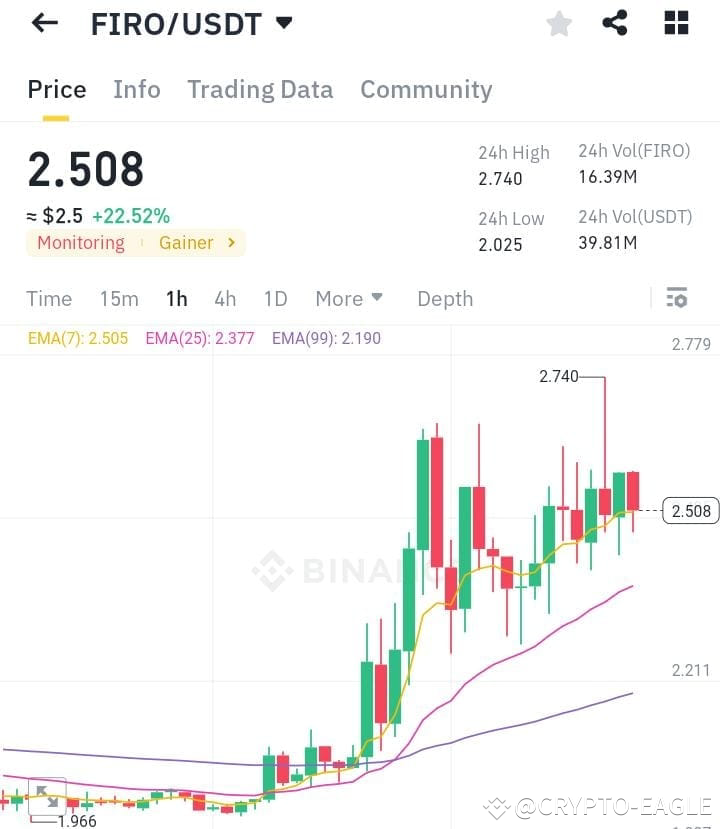Viewport: 720px width, 829px height.
Task: Select the 1D timeframe
Action: [275, 298]
